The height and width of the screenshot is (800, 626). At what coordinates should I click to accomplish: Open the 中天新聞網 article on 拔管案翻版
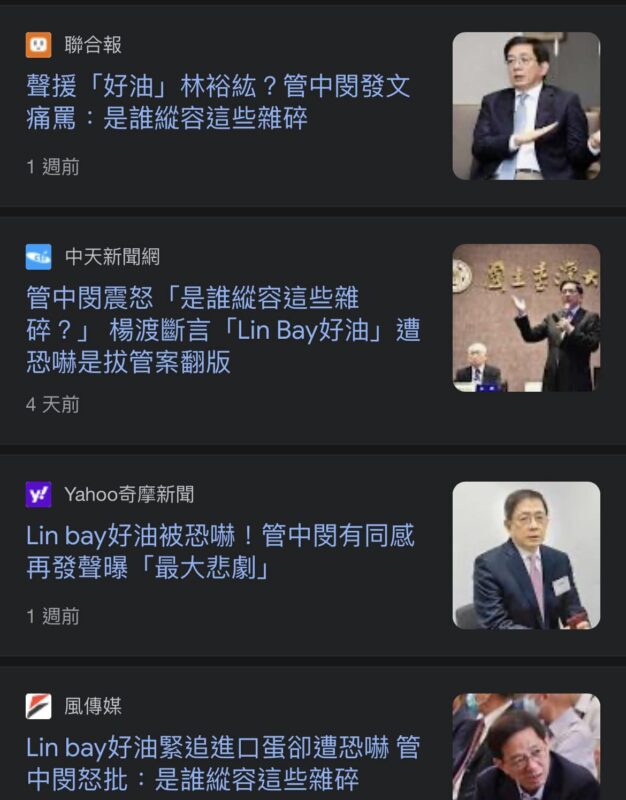click(222, 330)
